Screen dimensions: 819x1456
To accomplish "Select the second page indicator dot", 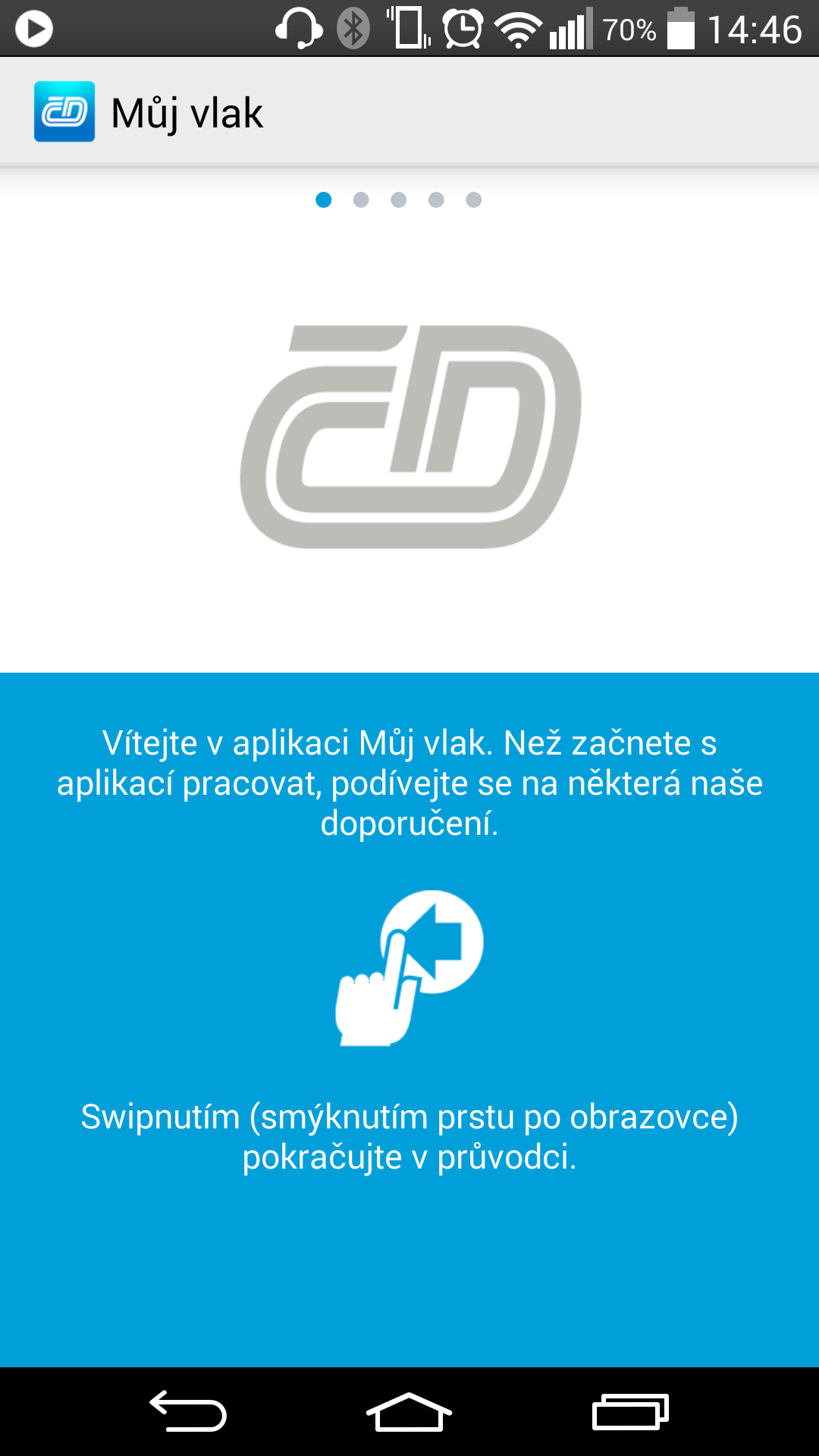I will [361, 199].
